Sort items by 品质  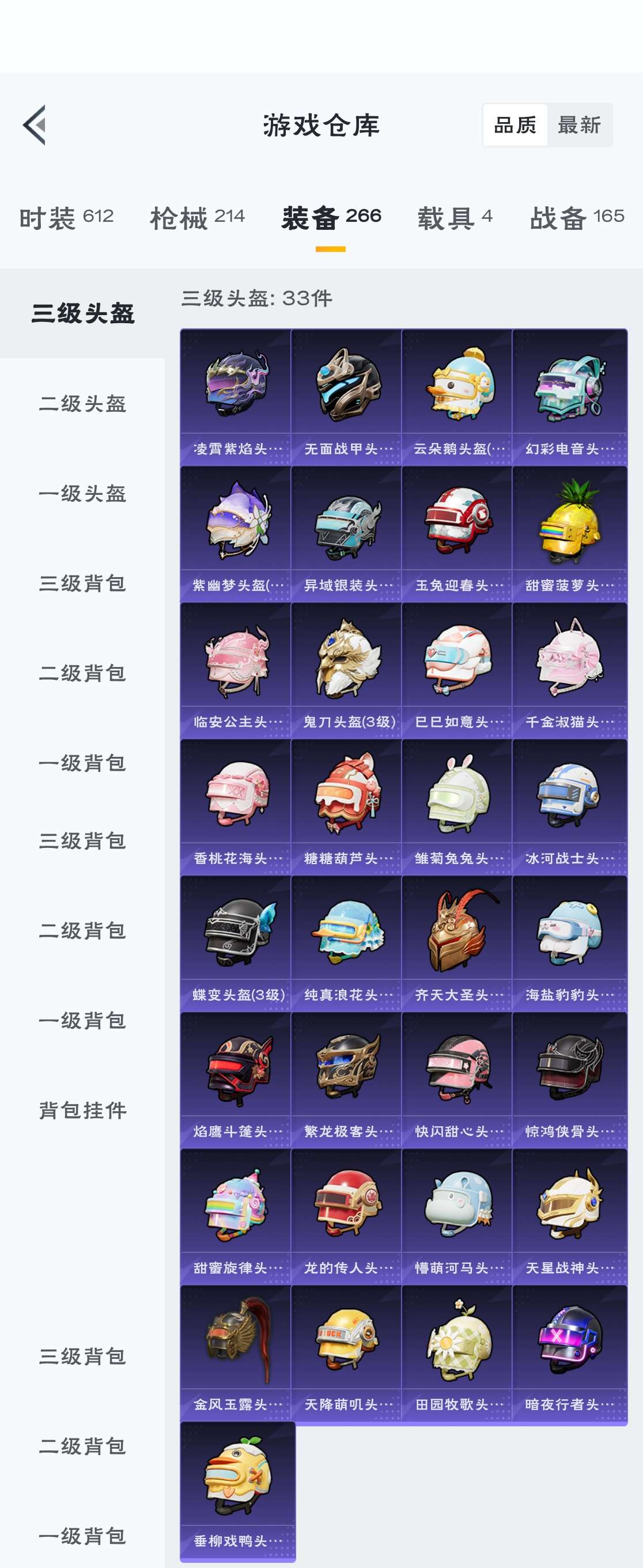click(515, 126)
